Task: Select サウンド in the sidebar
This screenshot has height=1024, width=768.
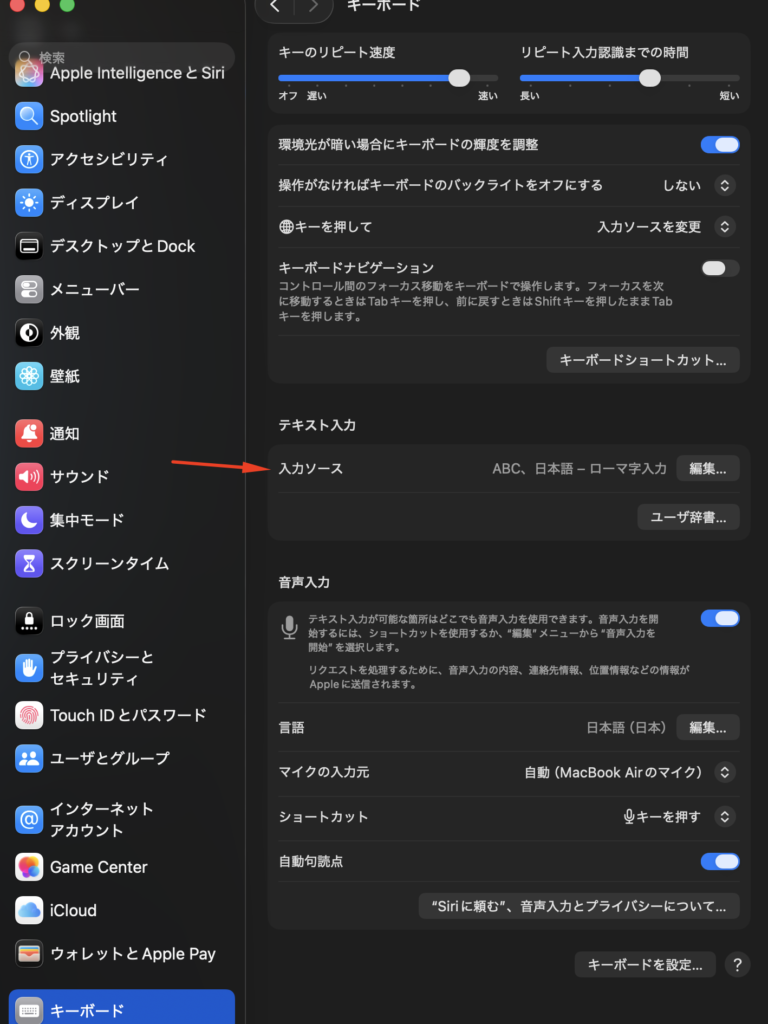Action: (x=79, y=476)
